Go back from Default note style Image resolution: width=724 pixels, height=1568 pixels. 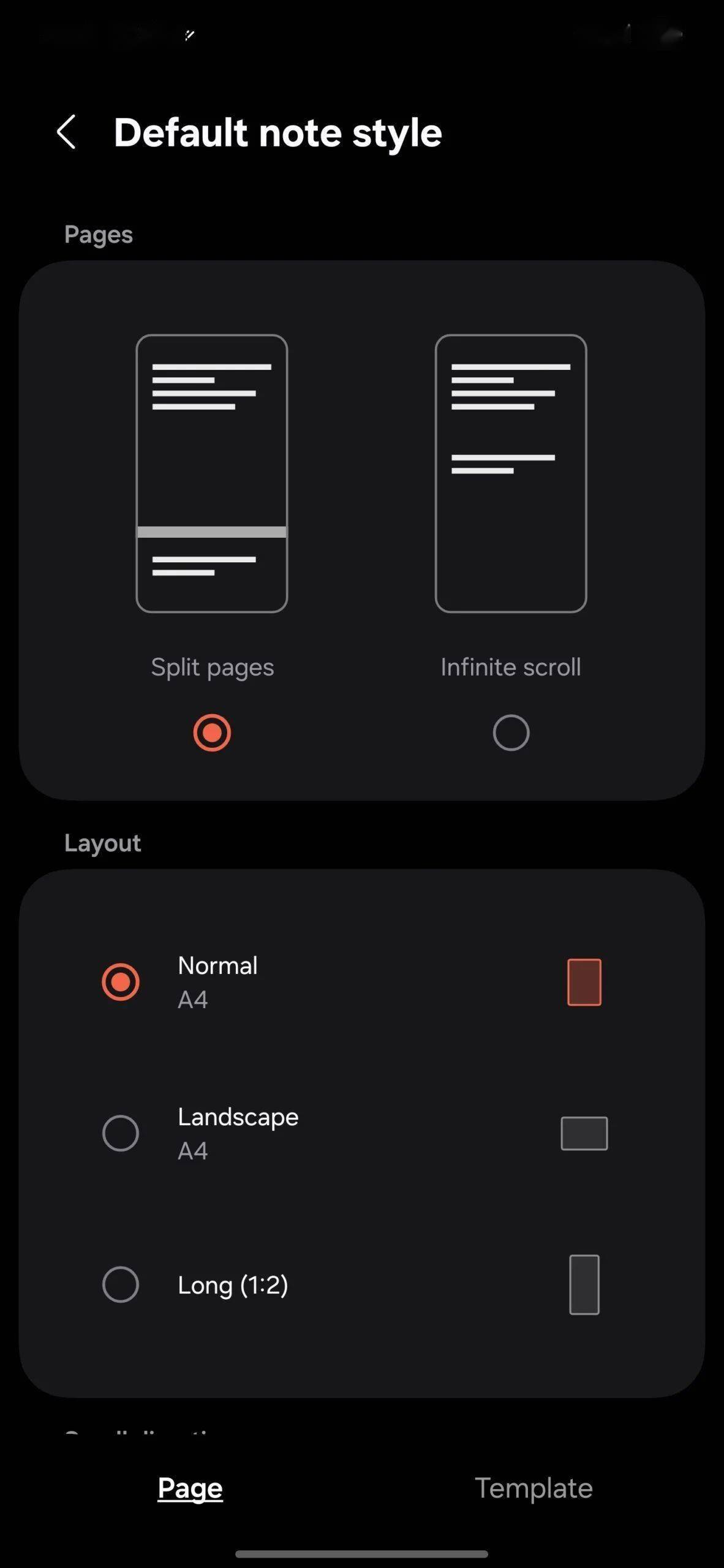pos(66,132)
